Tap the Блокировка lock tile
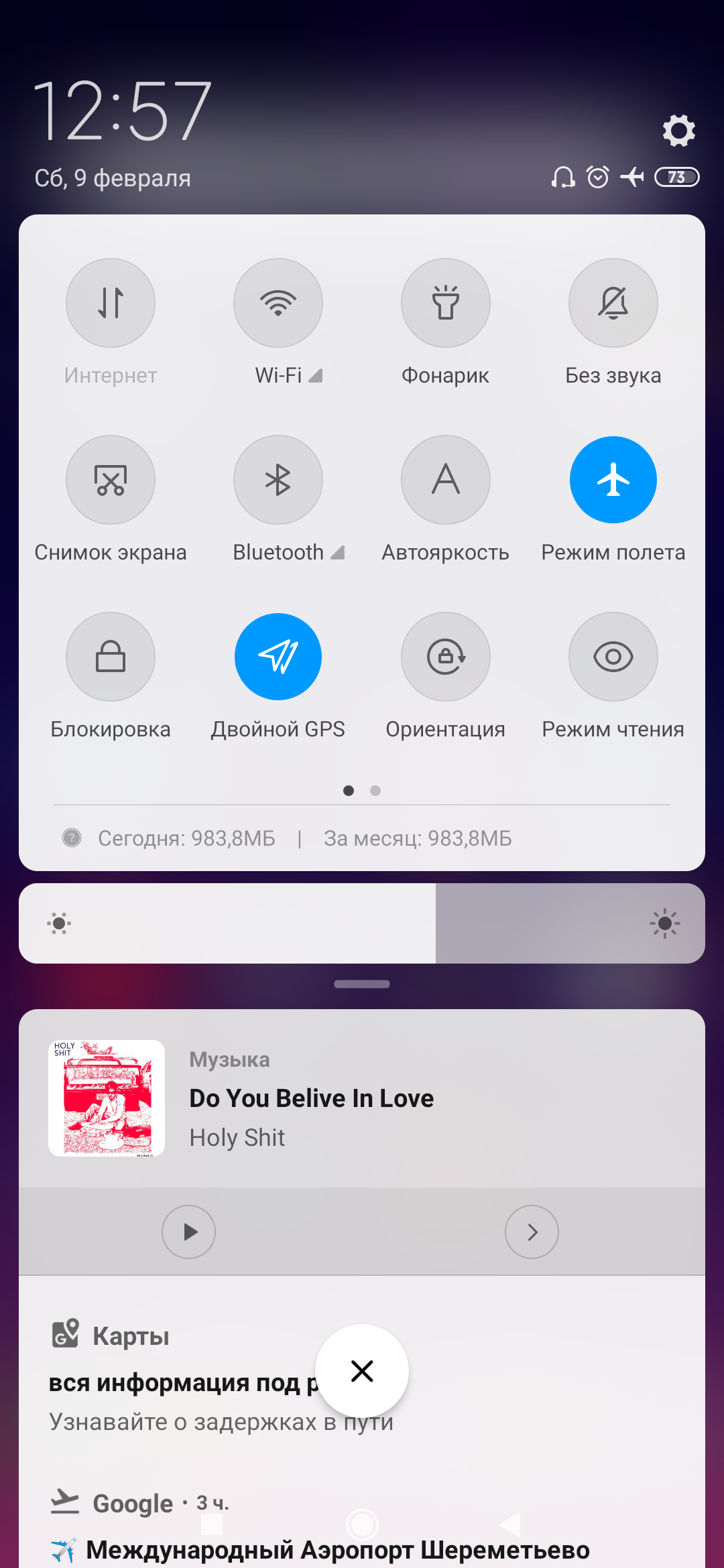 [x=111, y=657]
